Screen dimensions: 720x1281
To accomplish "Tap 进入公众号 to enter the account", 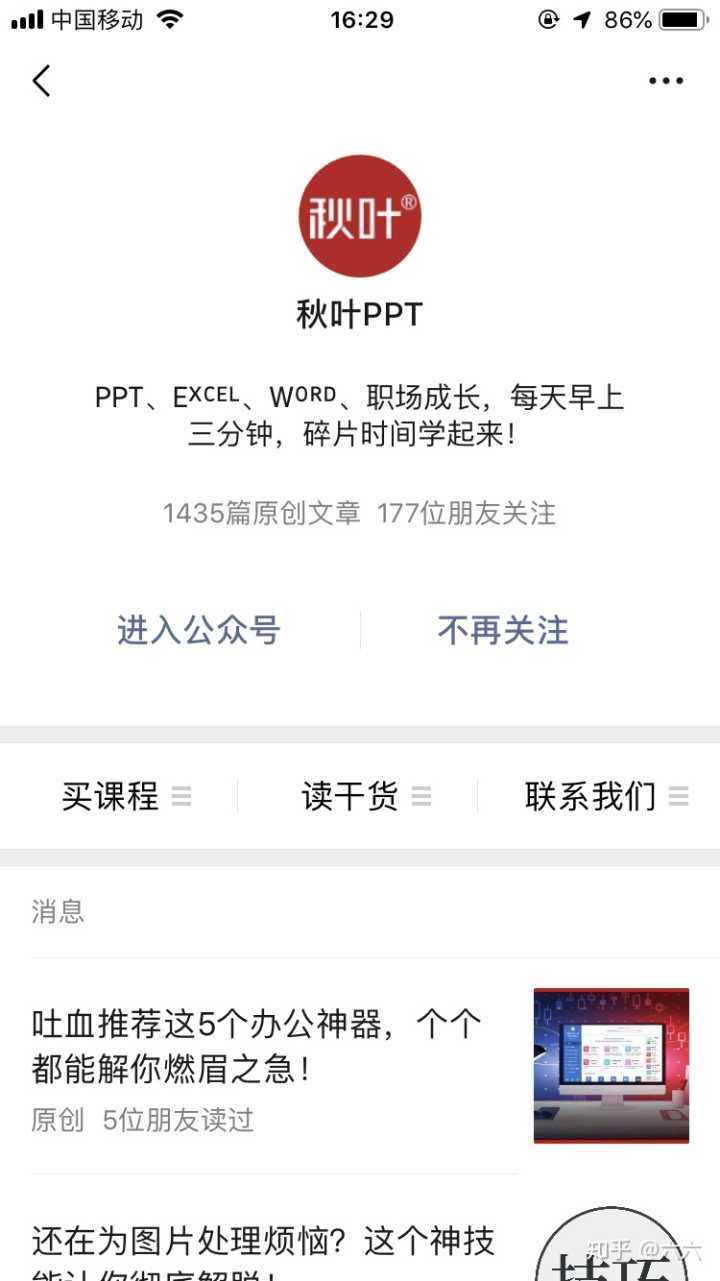I will click(198, 631).
